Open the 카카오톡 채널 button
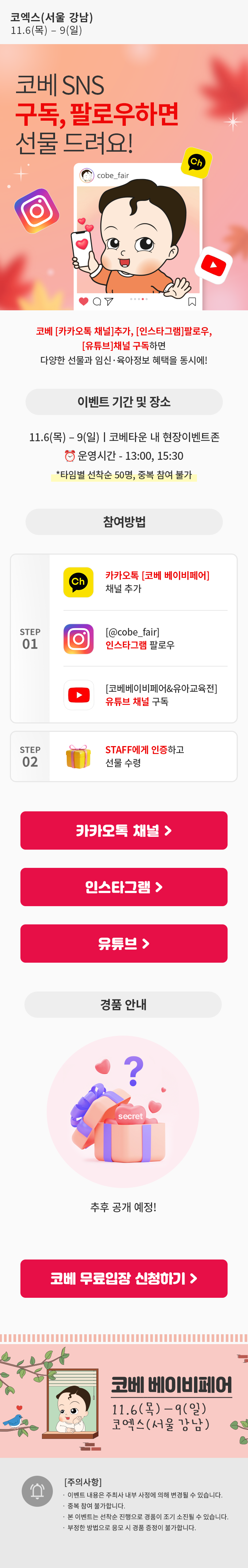 (124, 830)
